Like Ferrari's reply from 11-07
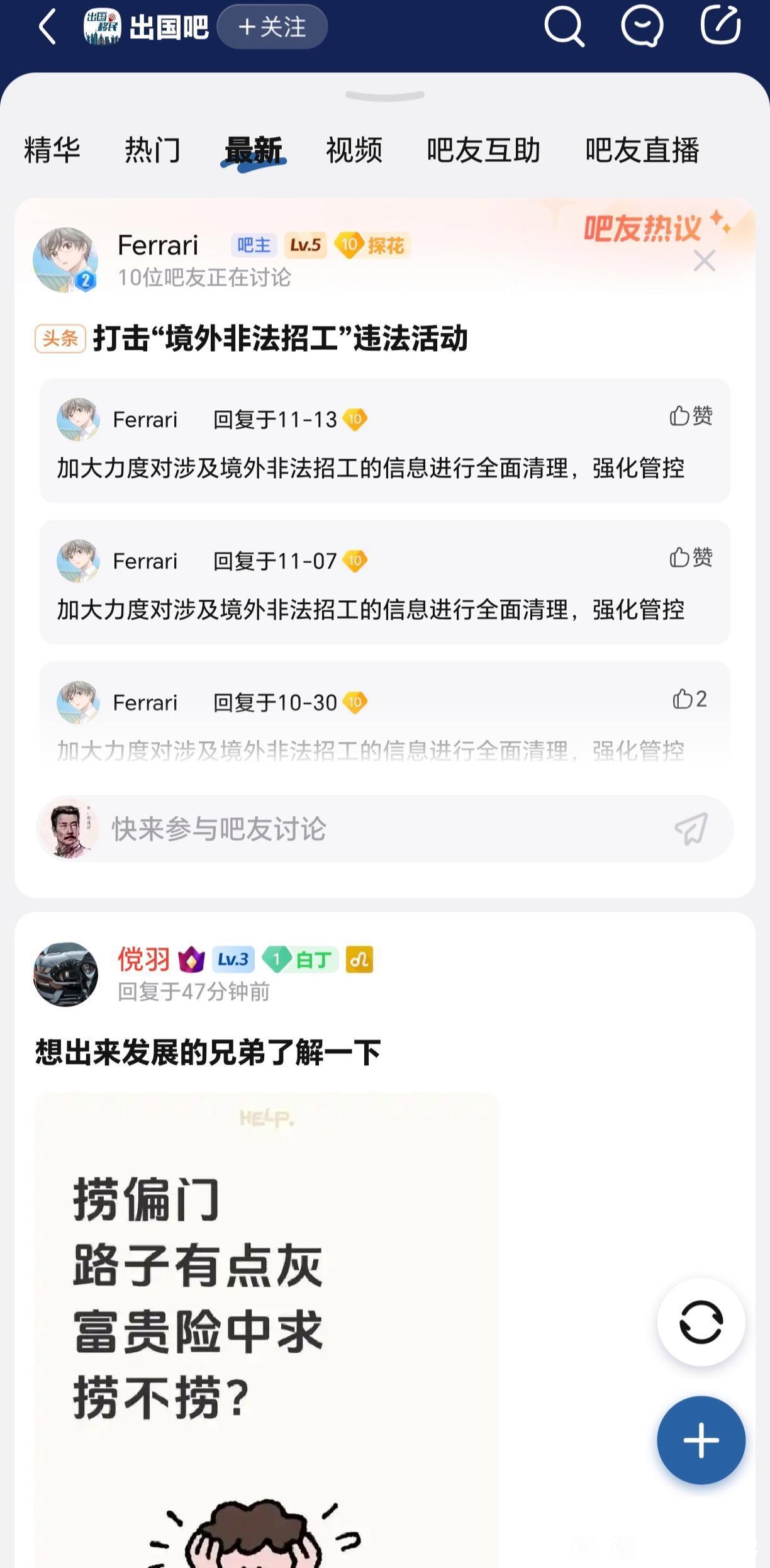This screenshot has height=1568, width=770. tap(691, 557)
